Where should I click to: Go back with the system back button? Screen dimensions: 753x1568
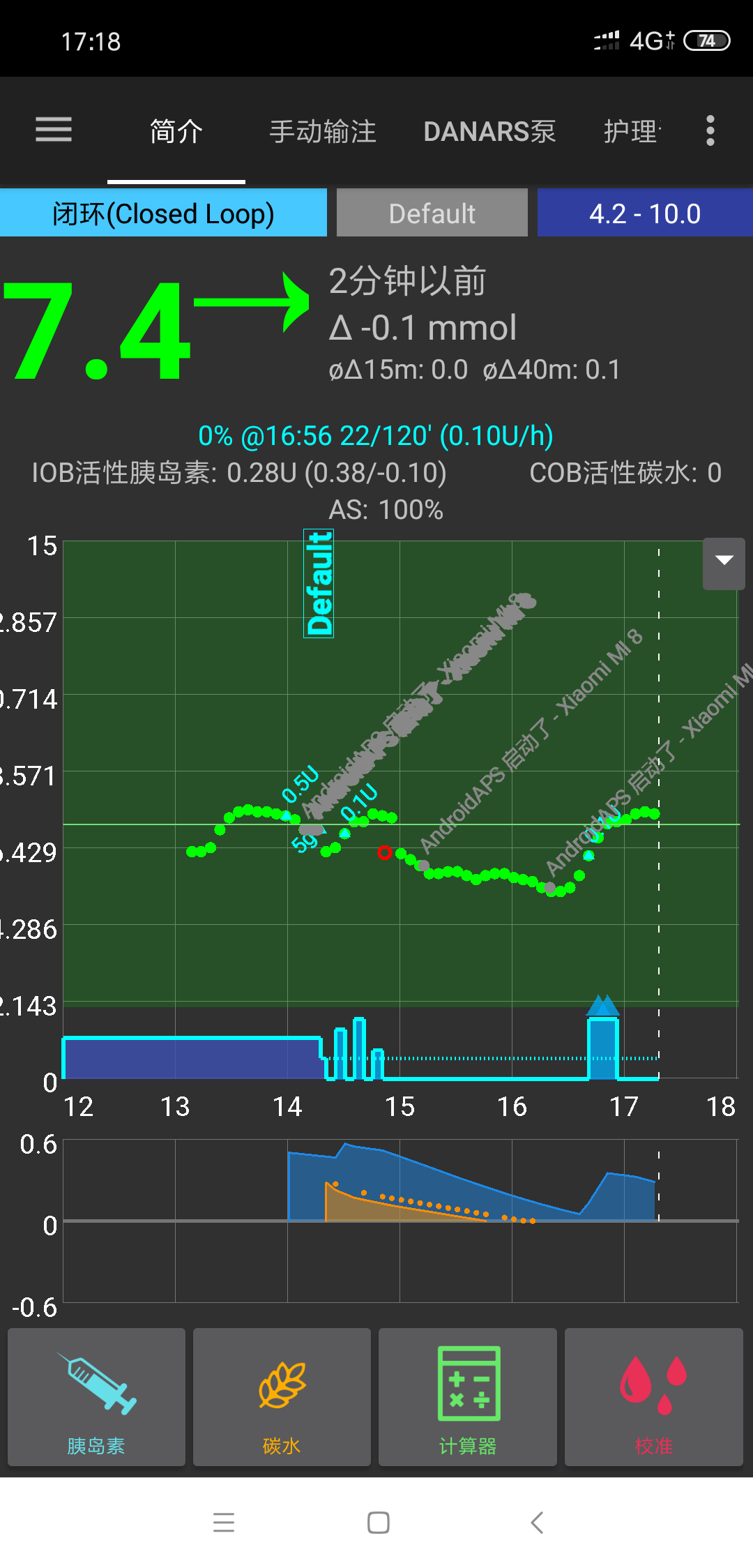(536, 1522)
